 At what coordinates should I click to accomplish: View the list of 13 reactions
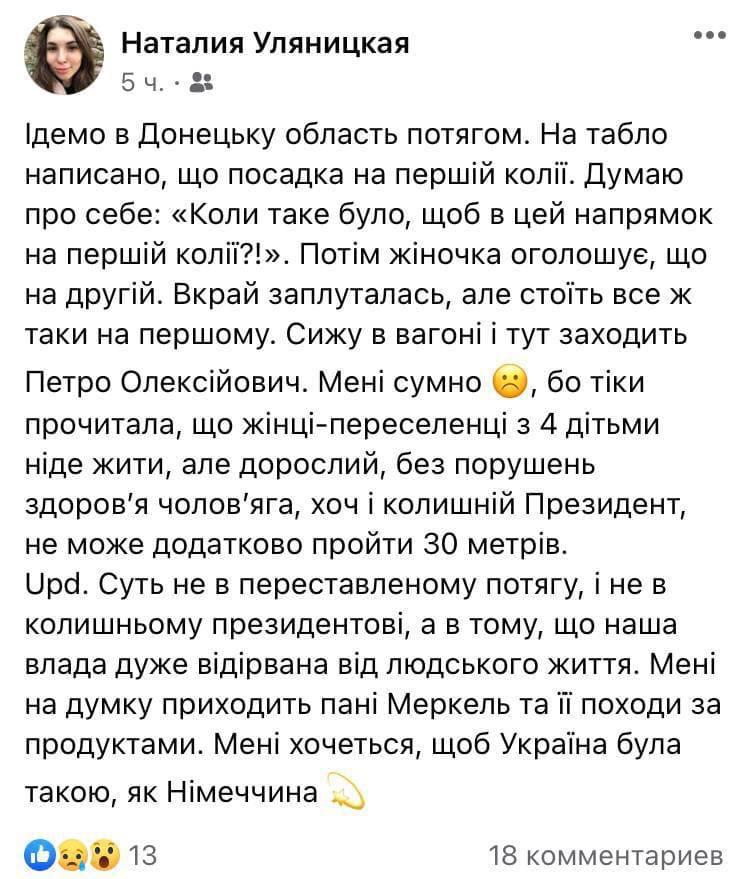tap(90, 855)
